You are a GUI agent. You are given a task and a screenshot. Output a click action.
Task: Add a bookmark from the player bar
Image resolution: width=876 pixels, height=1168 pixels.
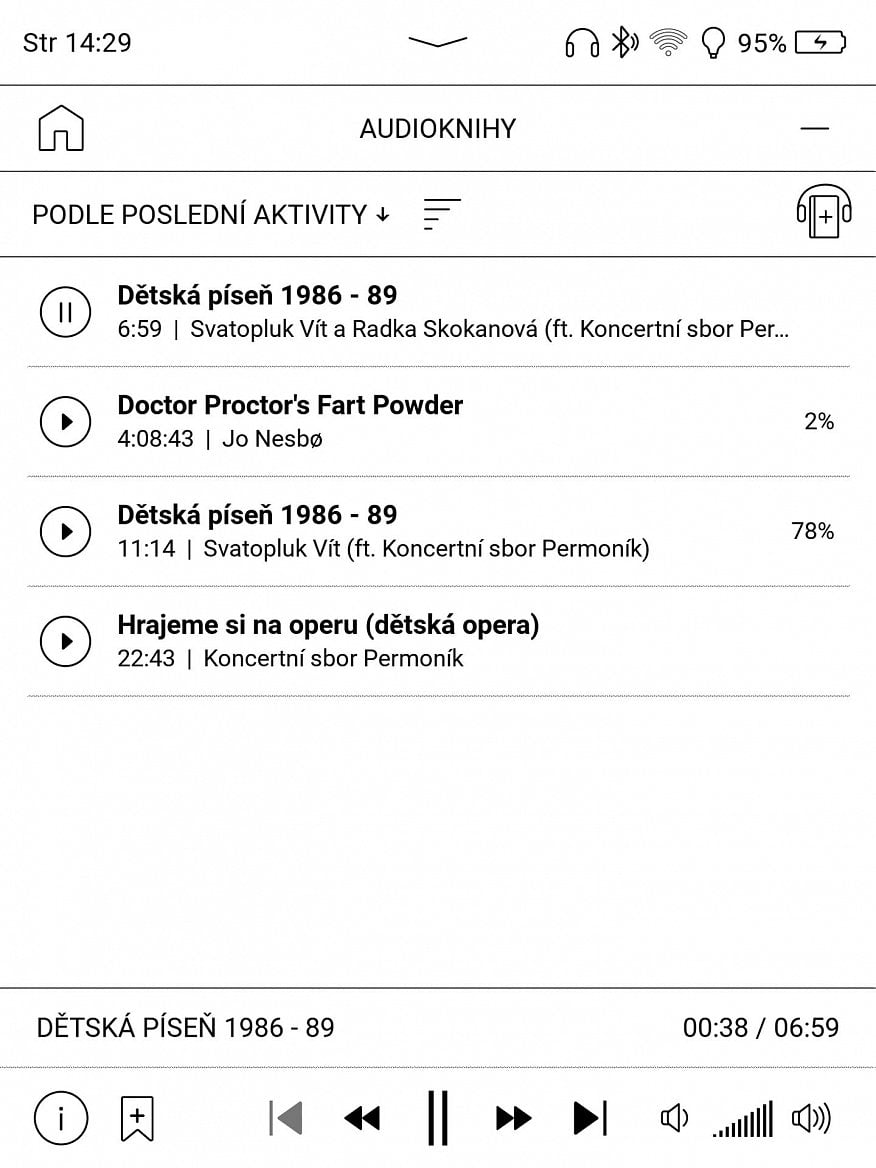click(x=136, y=1118)
